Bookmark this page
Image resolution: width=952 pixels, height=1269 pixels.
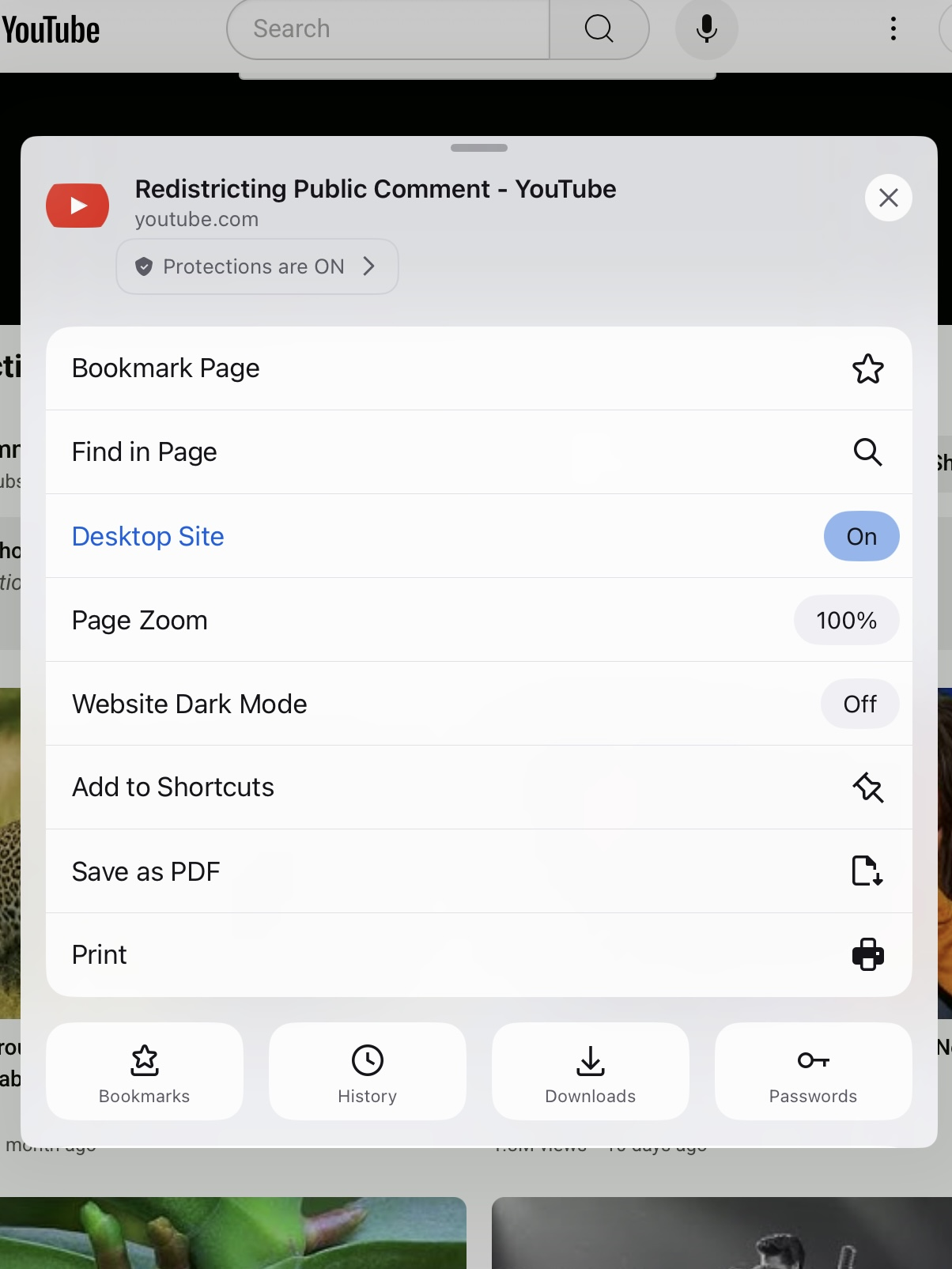[x=478, y=368]
